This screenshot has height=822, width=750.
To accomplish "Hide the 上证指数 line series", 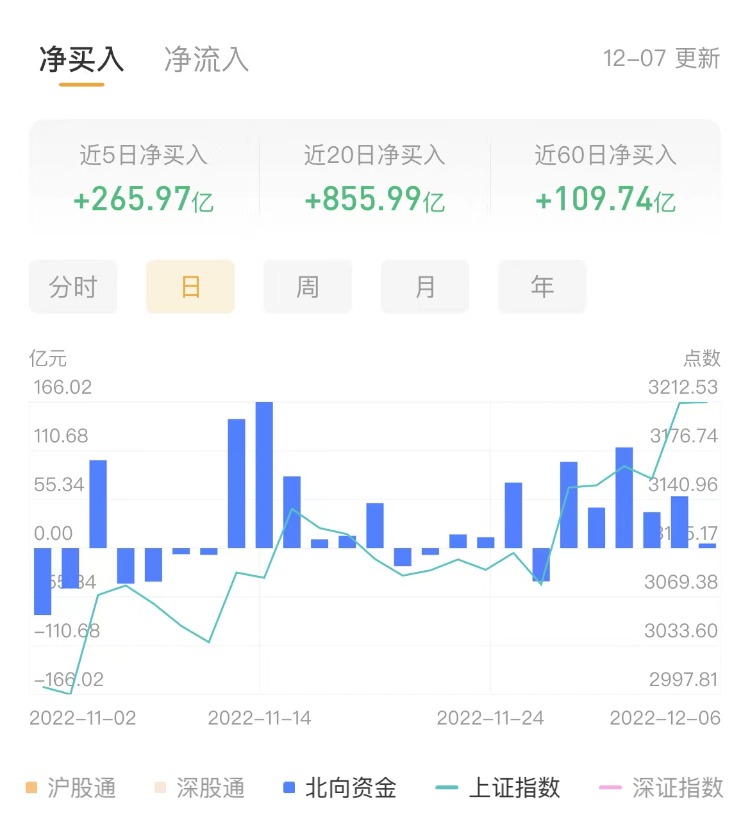I will pyautogui.click(x=498, y=788).
